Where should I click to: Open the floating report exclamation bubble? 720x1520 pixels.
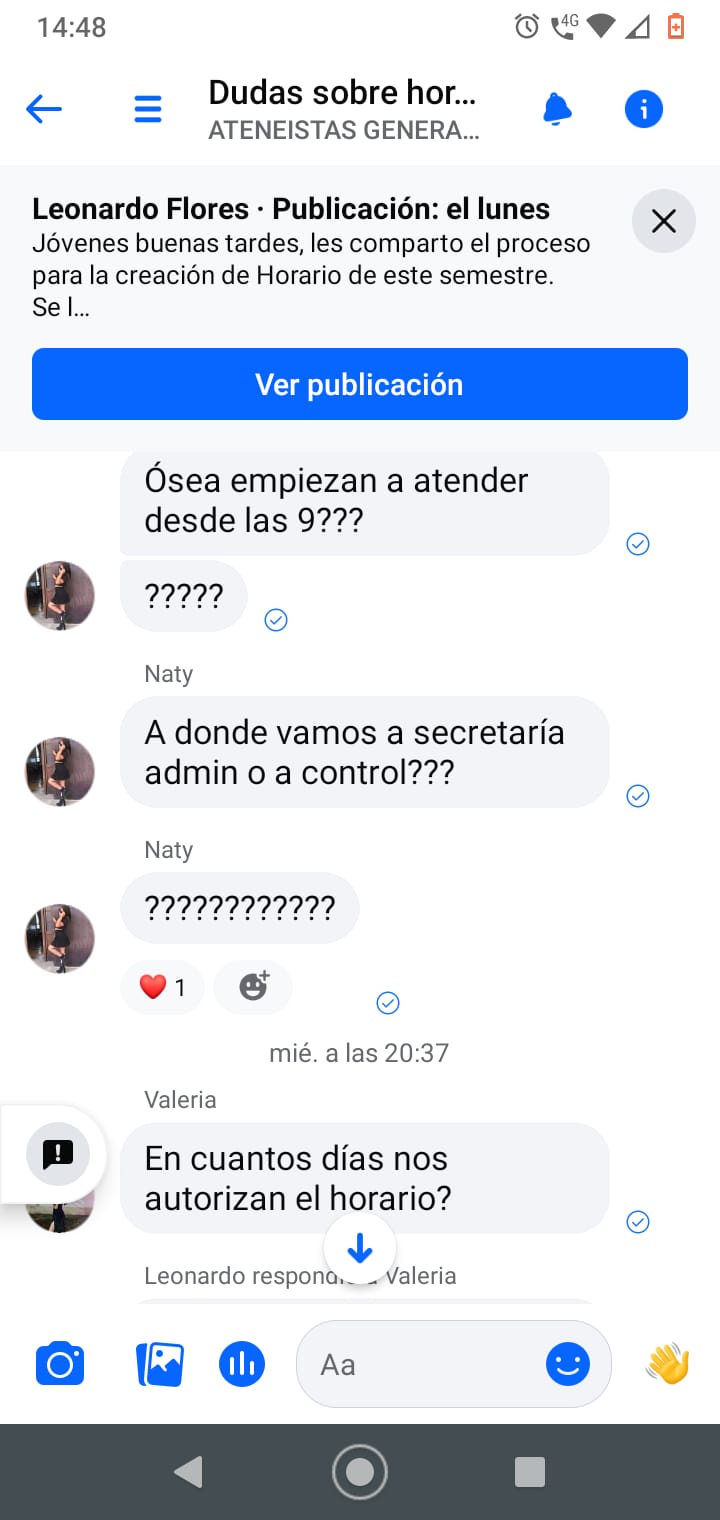58,1154
